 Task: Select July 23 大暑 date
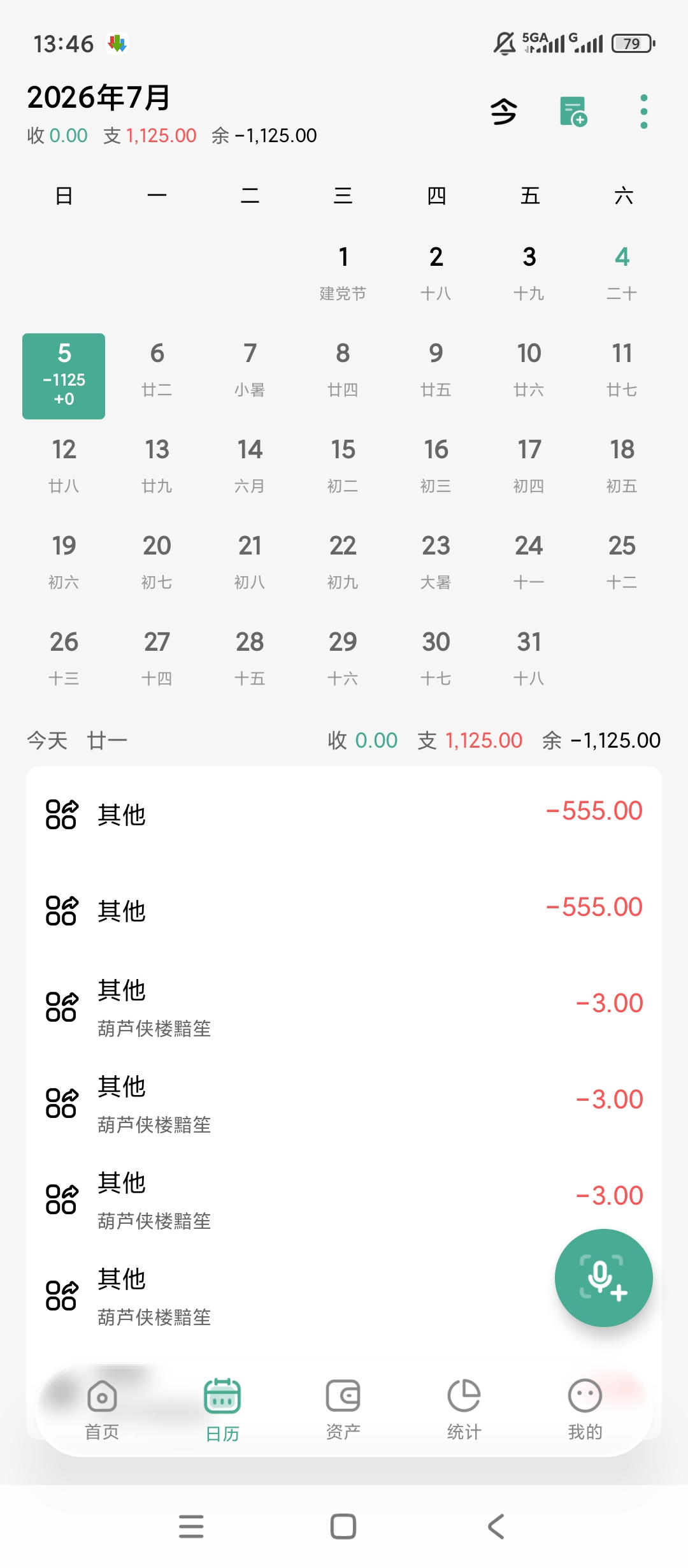436,562
